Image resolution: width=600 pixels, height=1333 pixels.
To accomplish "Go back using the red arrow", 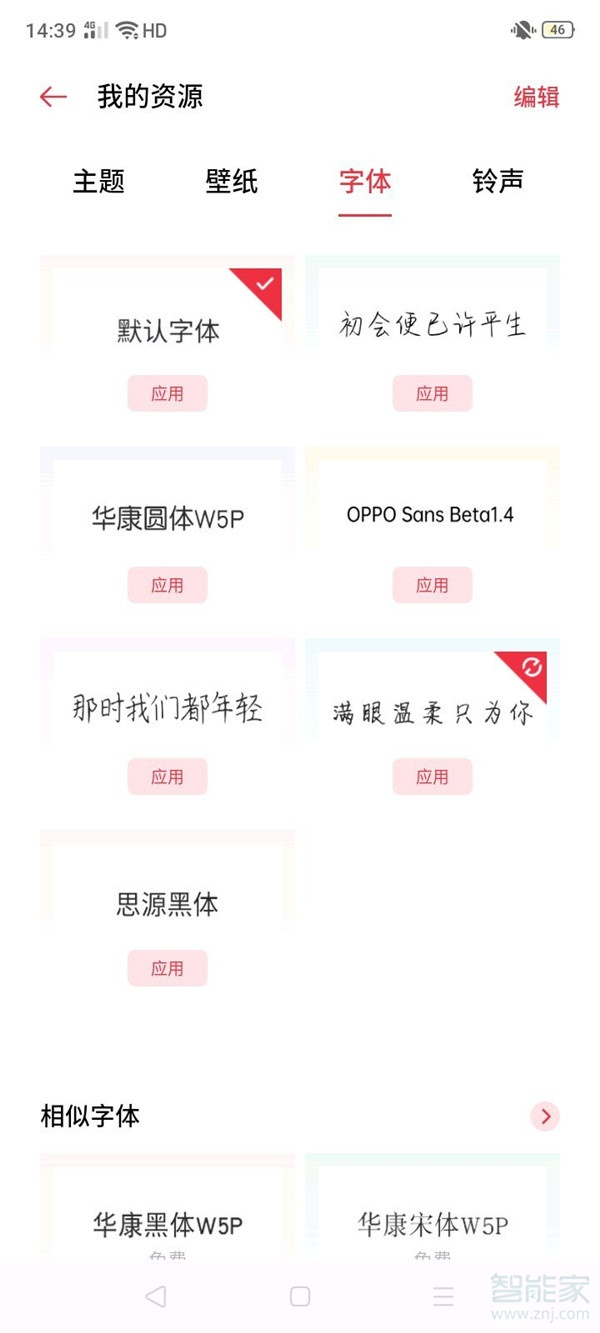I will pyautogui.click(x=53, y=96).
